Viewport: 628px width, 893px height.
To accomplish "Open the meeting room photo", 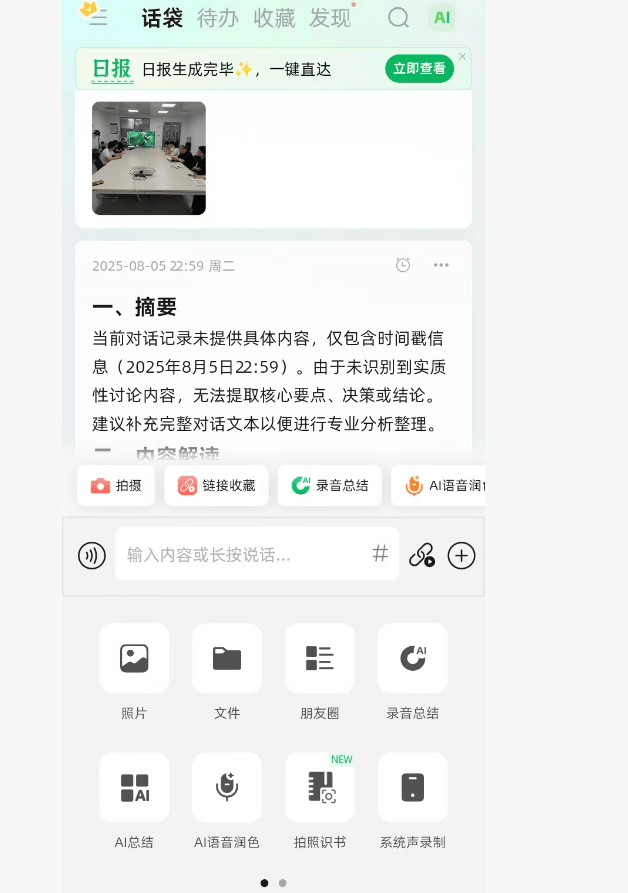I will click(x=149, y=158).
